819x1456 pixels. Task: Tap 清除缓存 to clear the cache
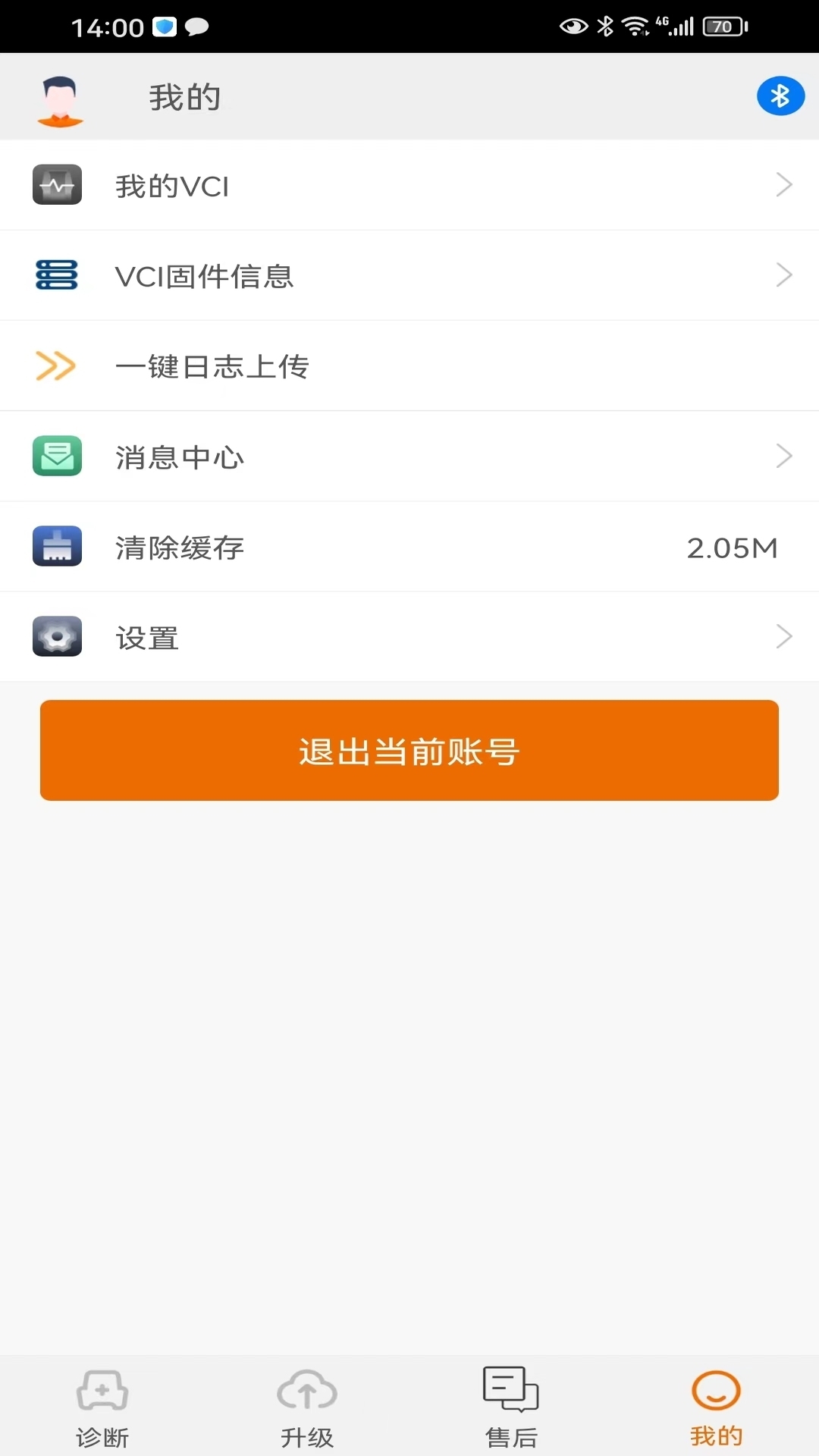click(178, 546)
